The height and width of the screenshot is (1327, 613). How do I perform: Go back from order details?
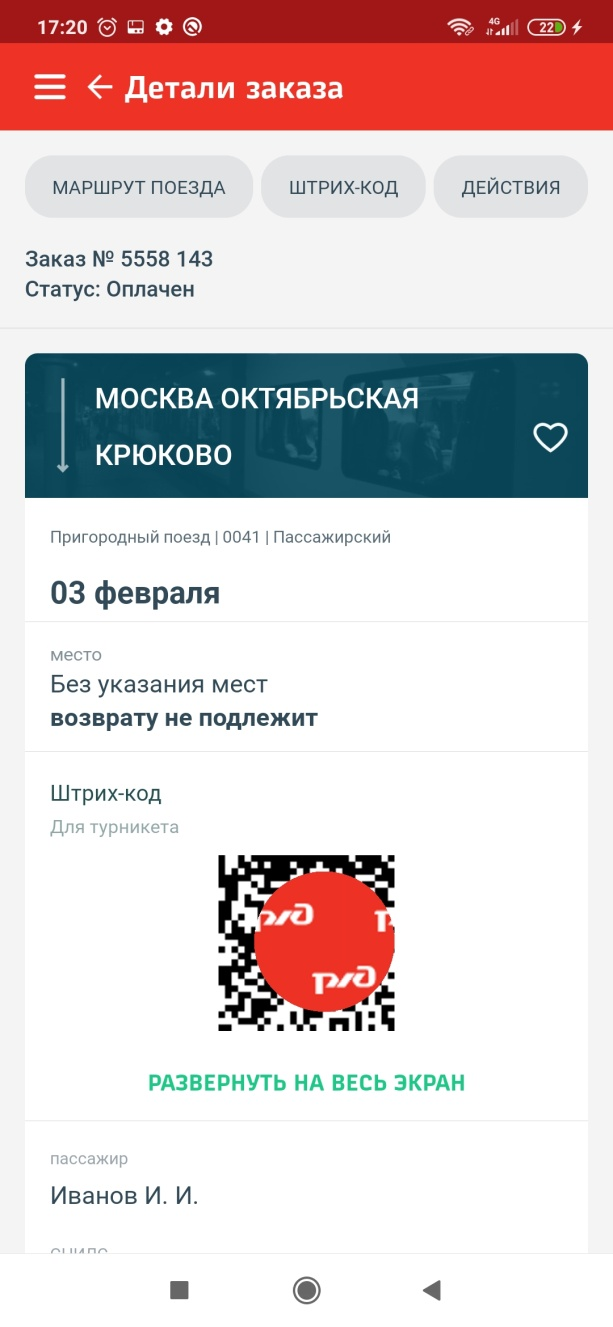coord(99,87)
